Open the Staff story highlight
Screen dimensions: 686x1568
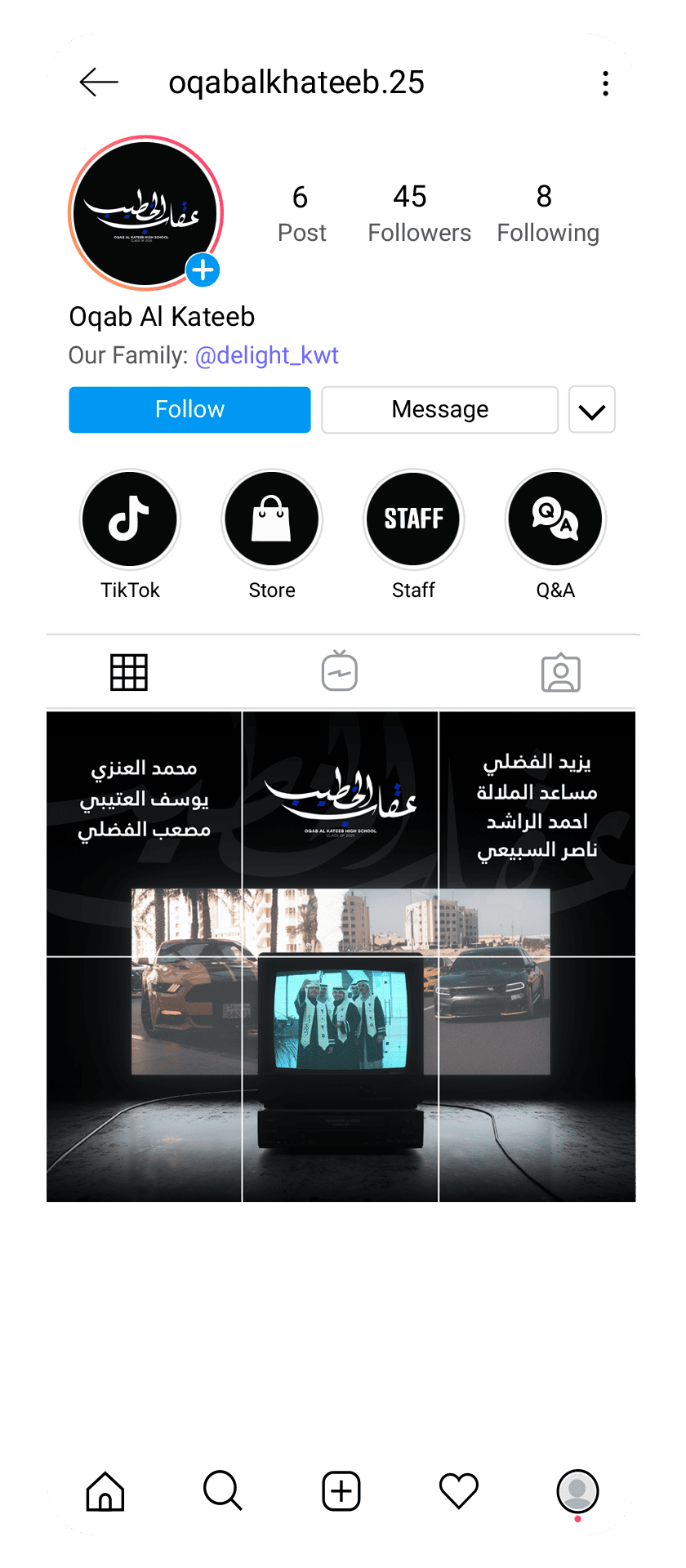[413, 519]
